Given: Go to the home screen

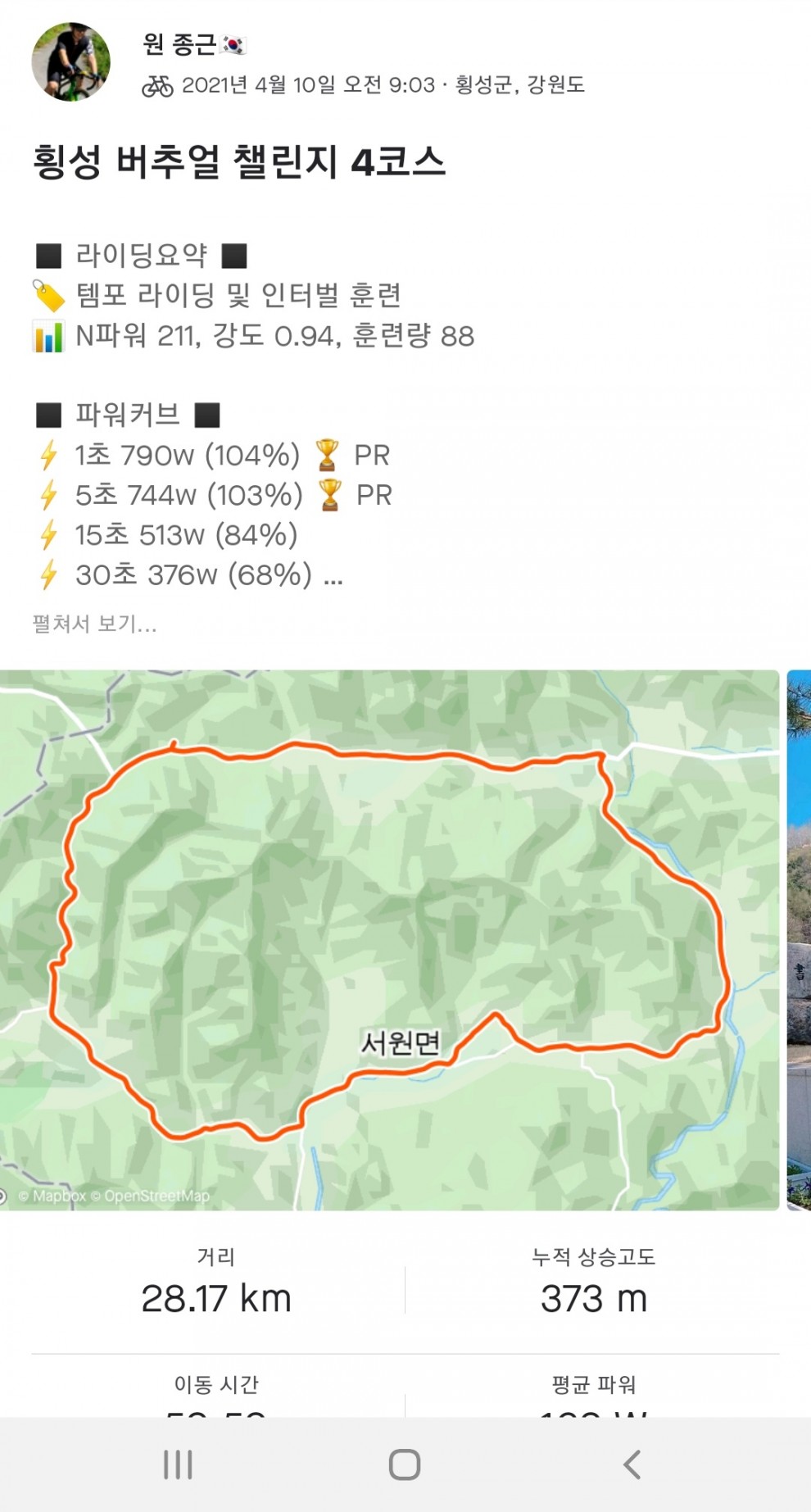Looking at the screenshot, I should tap(405, 1464).
